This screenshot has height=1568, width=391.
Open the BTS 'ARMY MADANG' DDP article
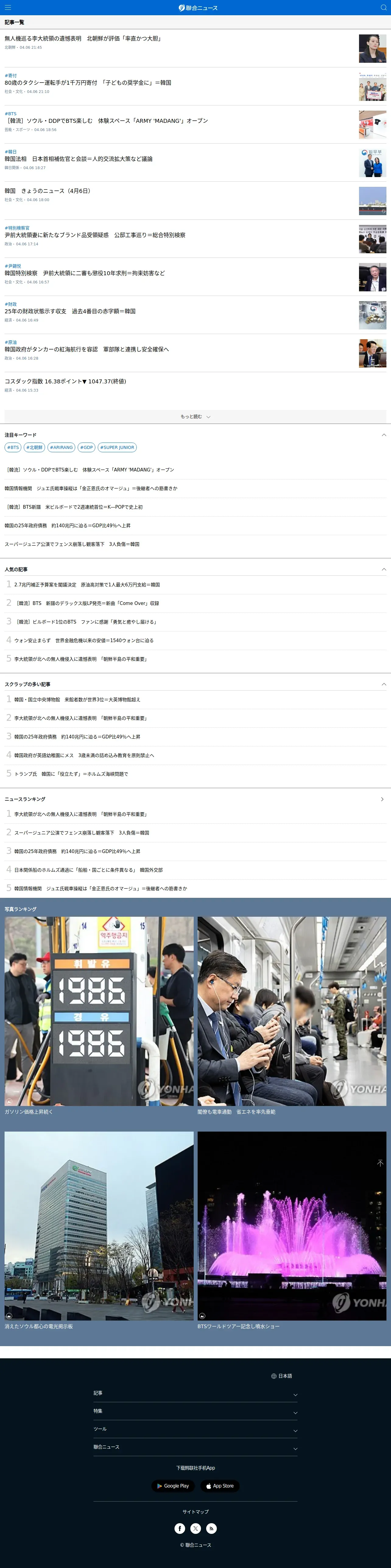coord(106,120)
